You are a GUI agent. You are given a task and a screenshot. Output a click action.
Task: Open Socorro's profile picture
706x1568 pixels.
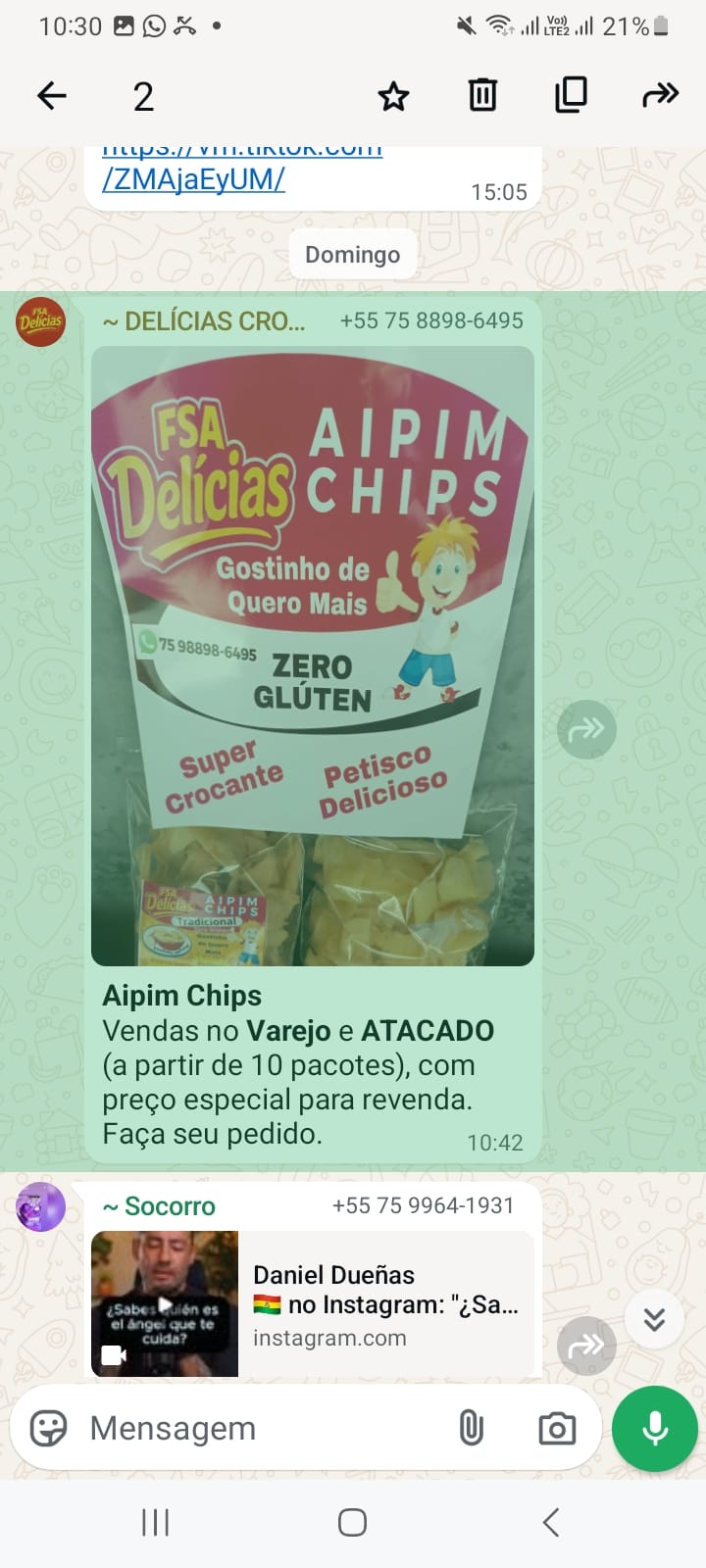coord(41,1206)
